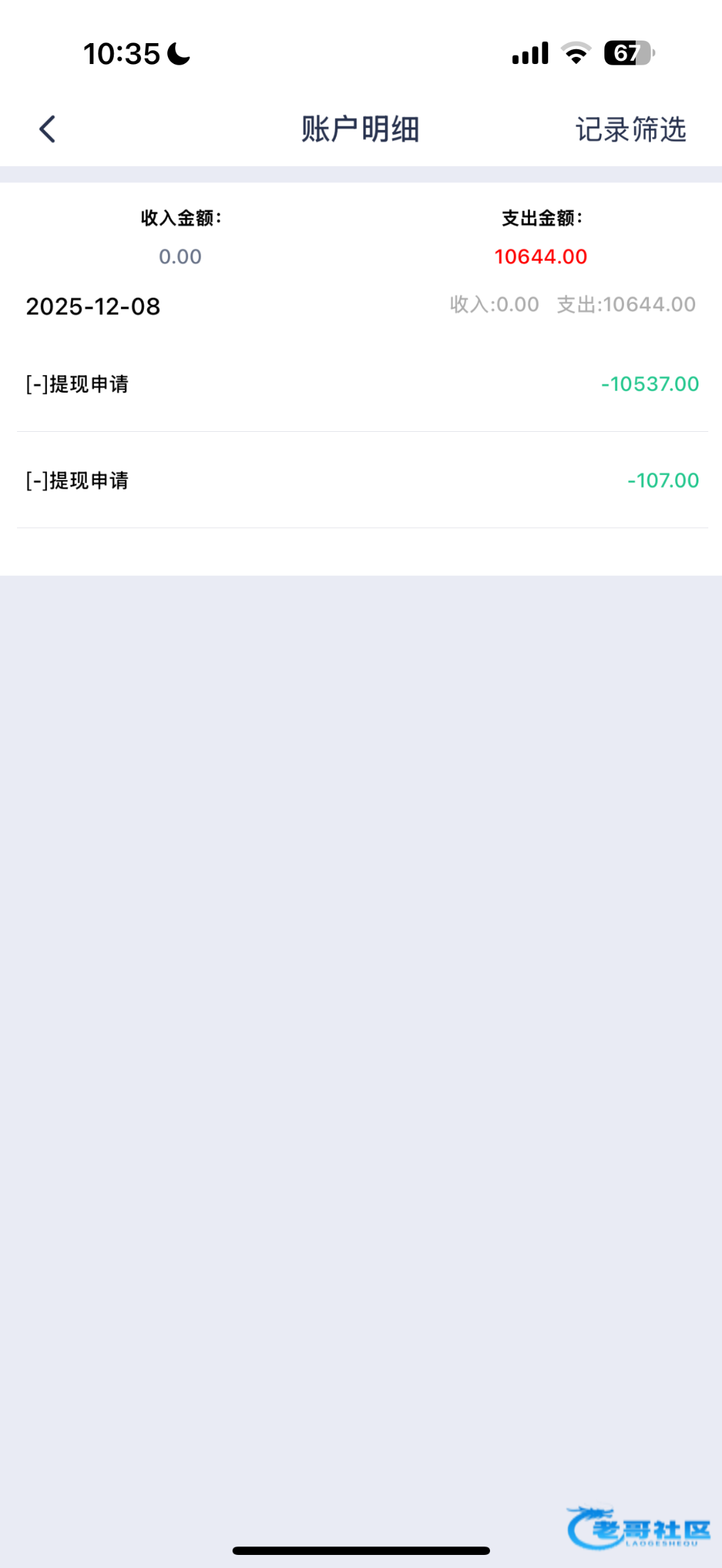Screen dimensions: 722x1568
Task: Open the 记录筛选 record filter
Action: coord(631,129)
